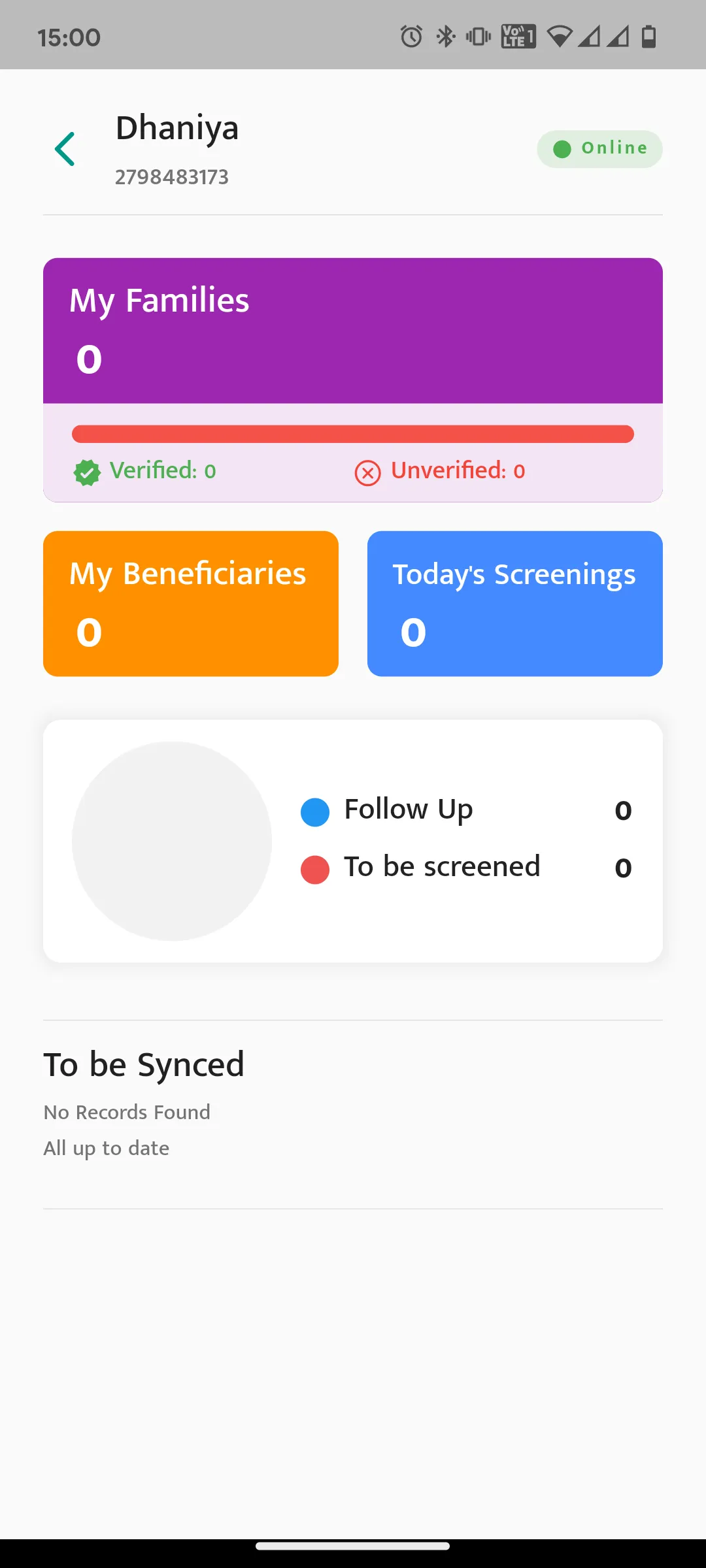The height and width of the screenshot is (1568, 706).
Task: Tap the Bluetooth icon in status bar
Action: point(446,37)
